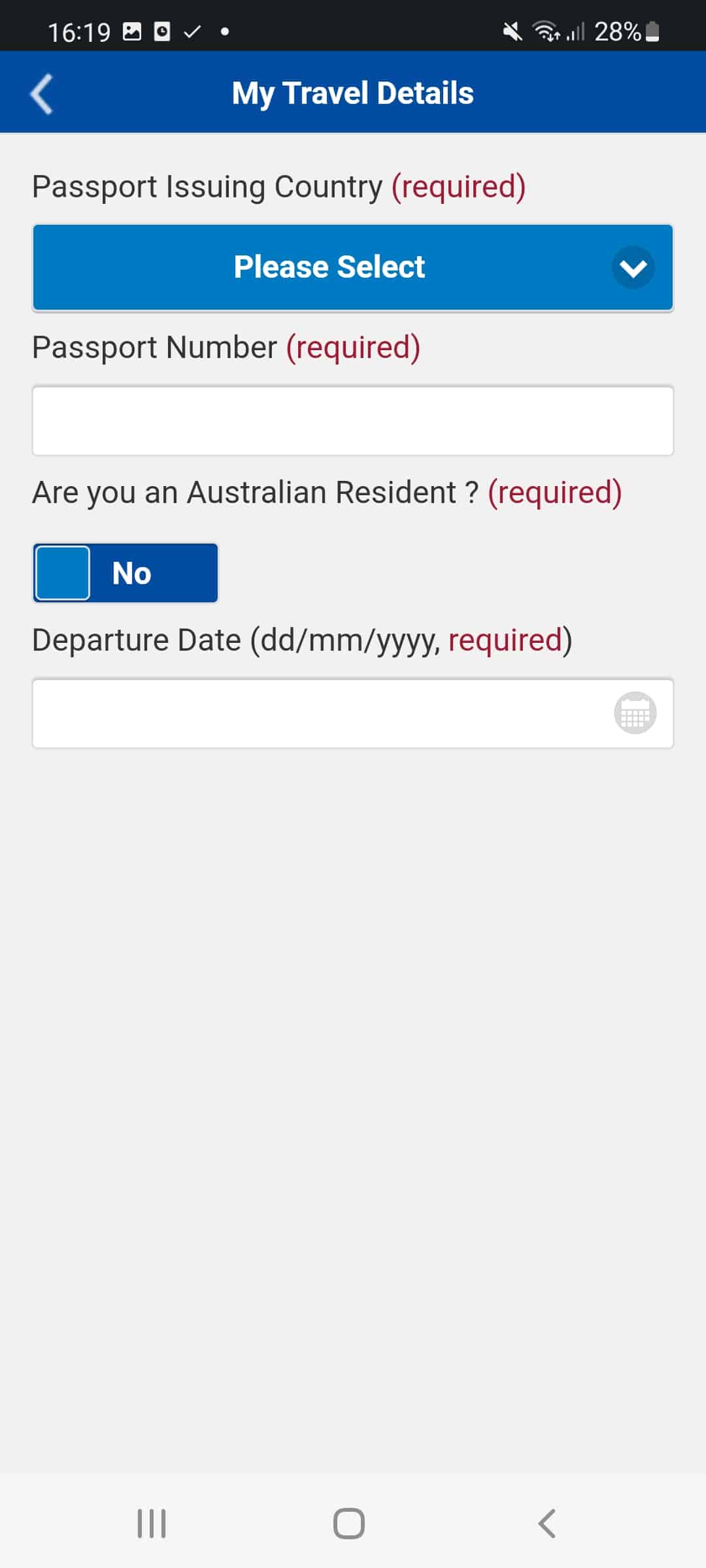
Task: Open the recent apps view
Action: coord(152,1524)
